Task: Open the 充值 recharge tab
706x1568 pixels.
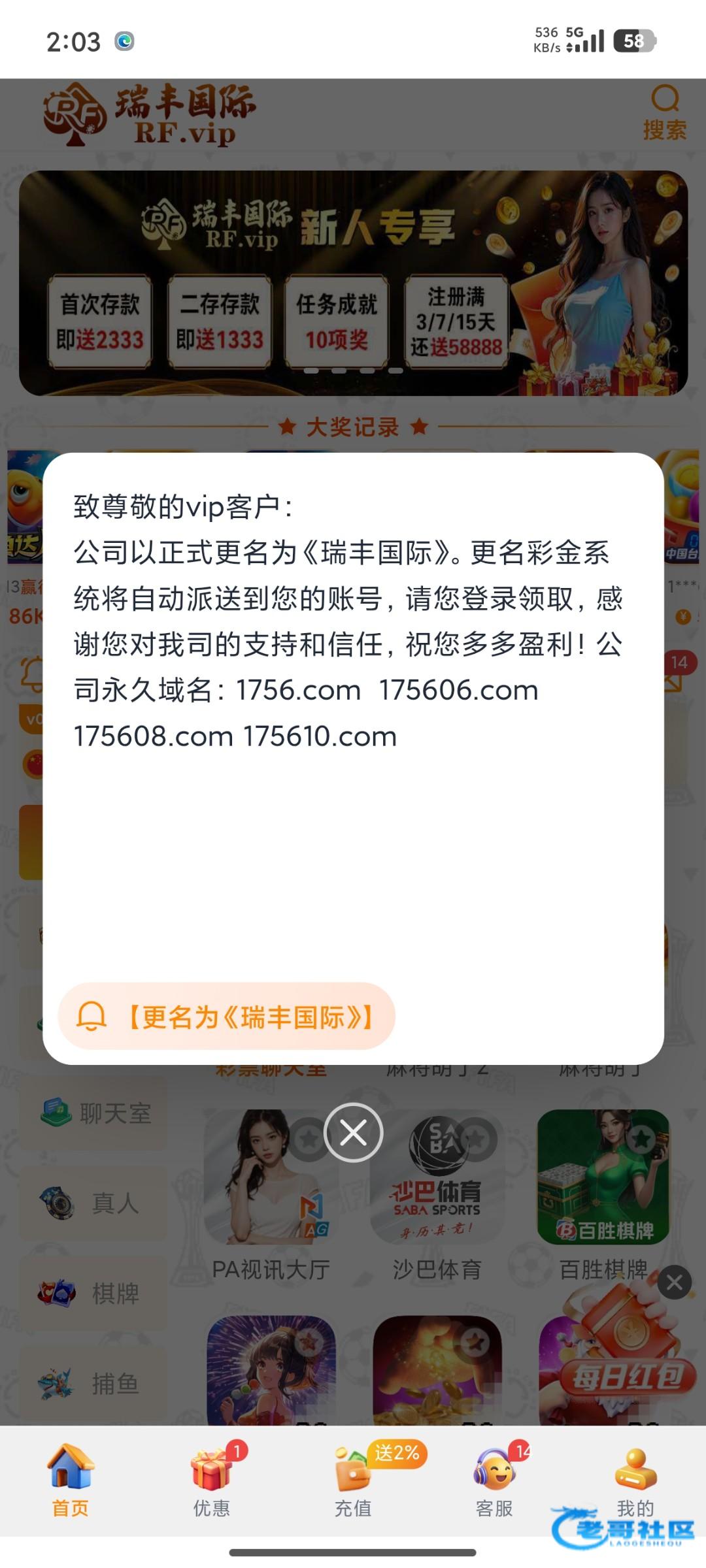Action: pyautogui.click(x=353, y=1478)
